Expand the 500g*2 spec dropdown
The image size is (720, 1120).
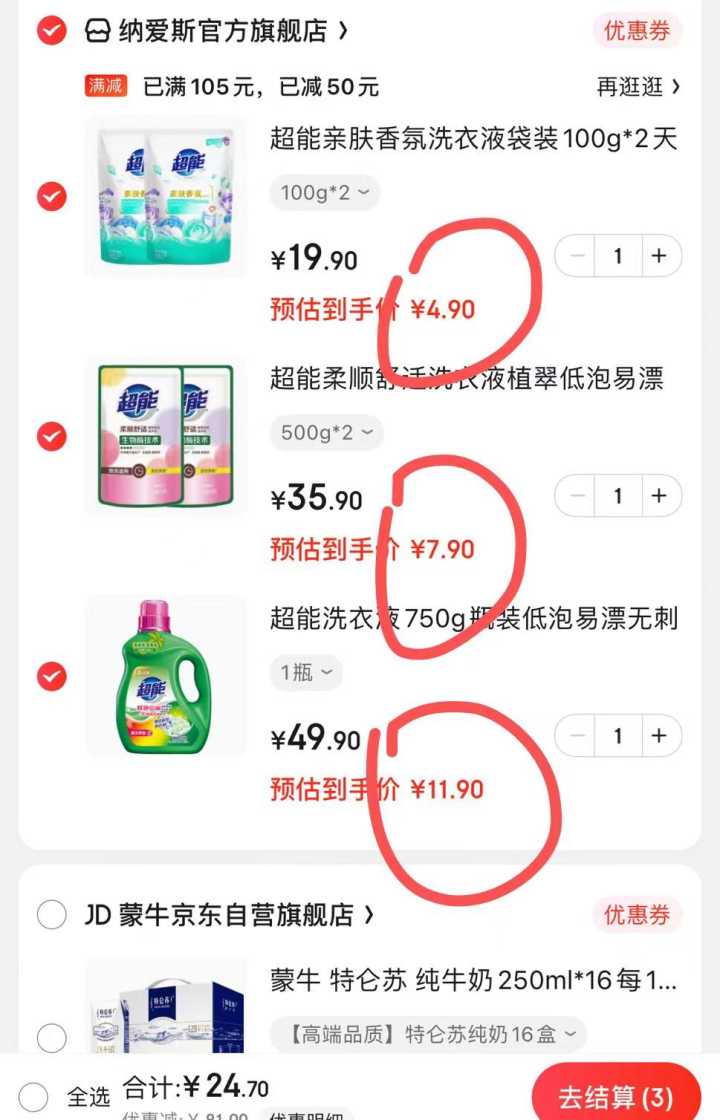click(326, 432)
